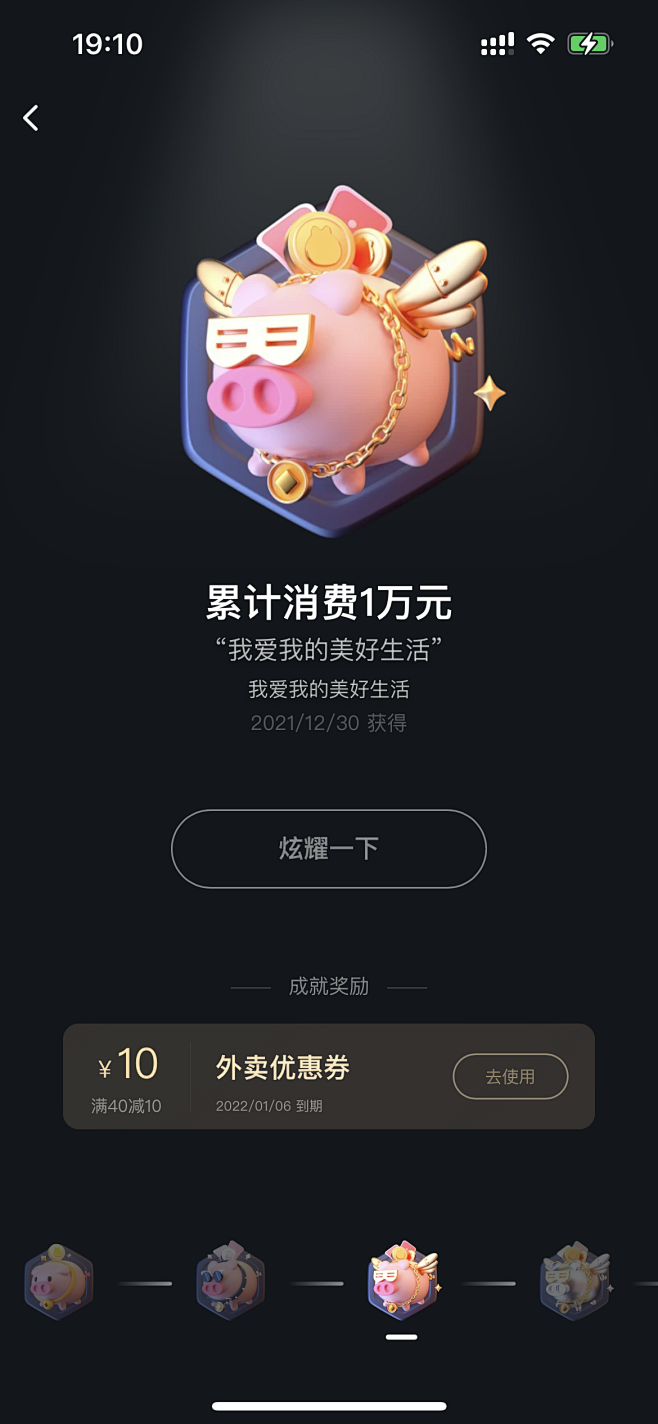Tap 去使用 on the 外卖优惠券 coupon
Screen dimensions: 658x1424
[510, 1077]
